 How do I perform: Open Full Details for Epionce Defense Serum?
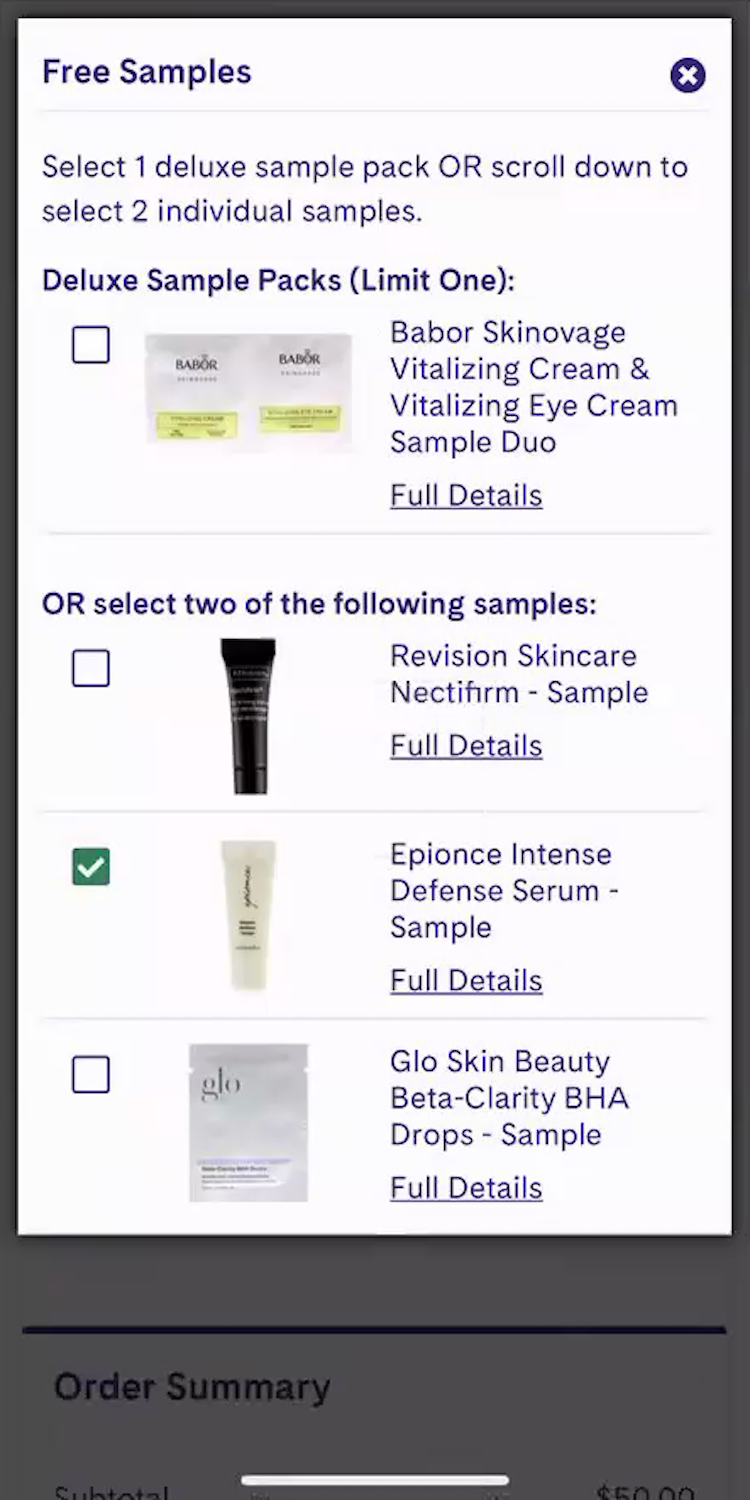click(x=466, y=981)
